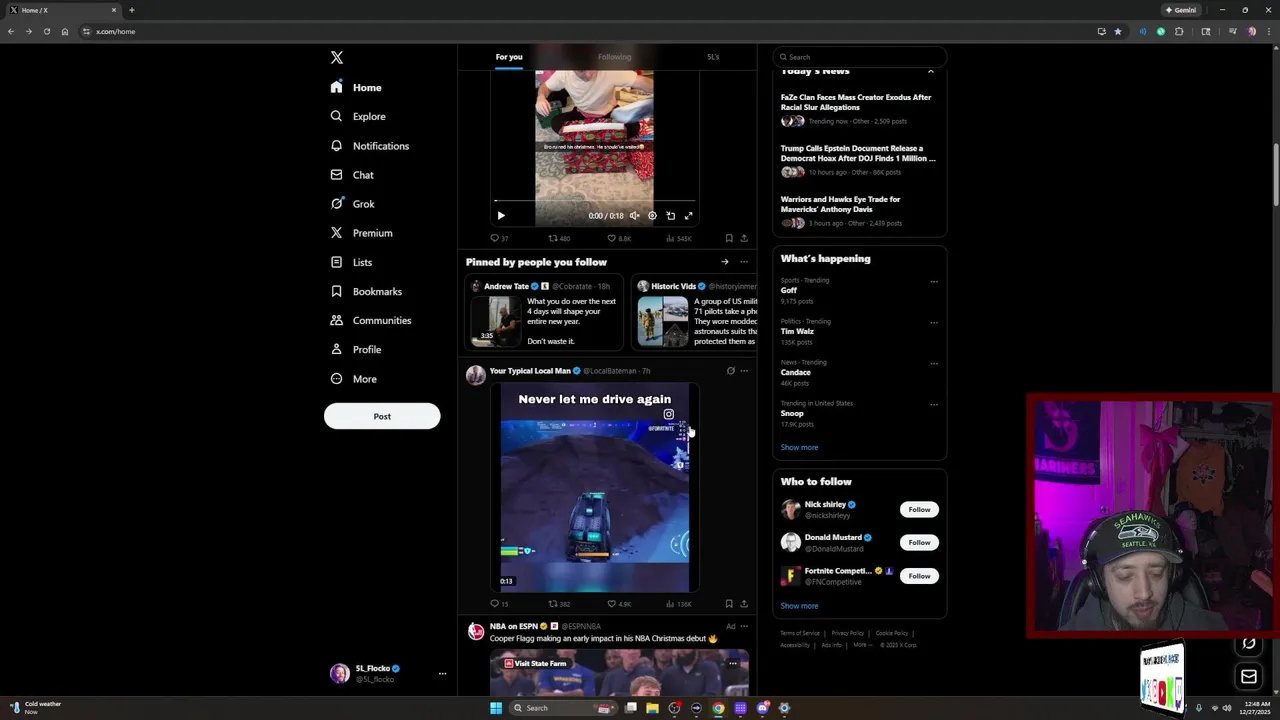Viewport: 1280px width, 720px height.
Task: Follow Nick shirley
Action: click(x=918, y=510)
